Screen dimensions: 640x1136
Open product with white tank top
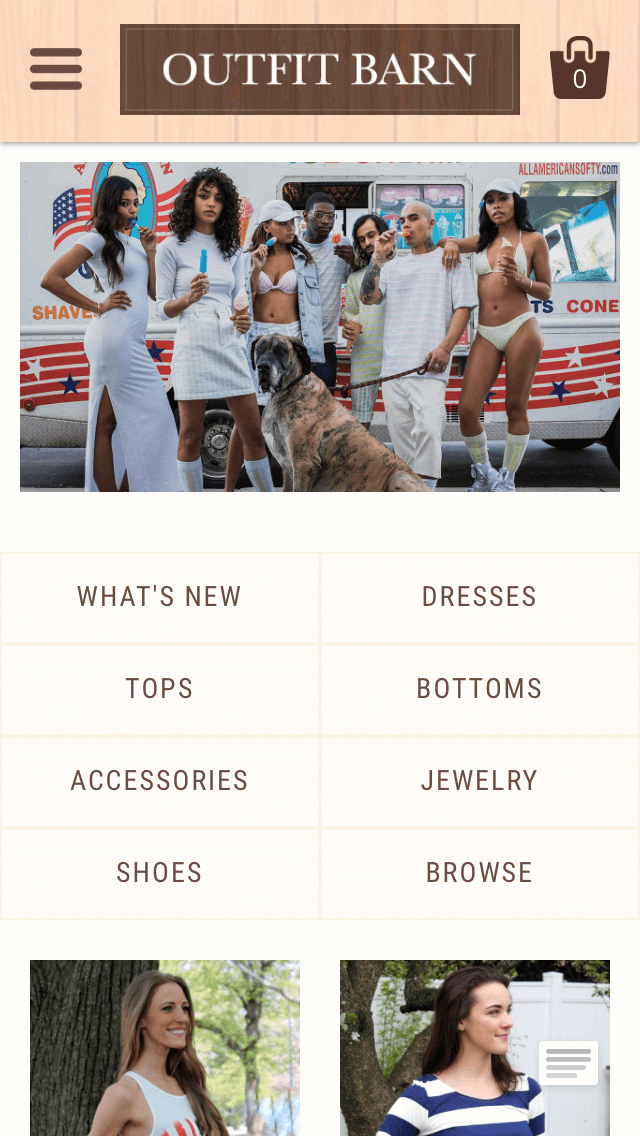(x=165, y=1048)
